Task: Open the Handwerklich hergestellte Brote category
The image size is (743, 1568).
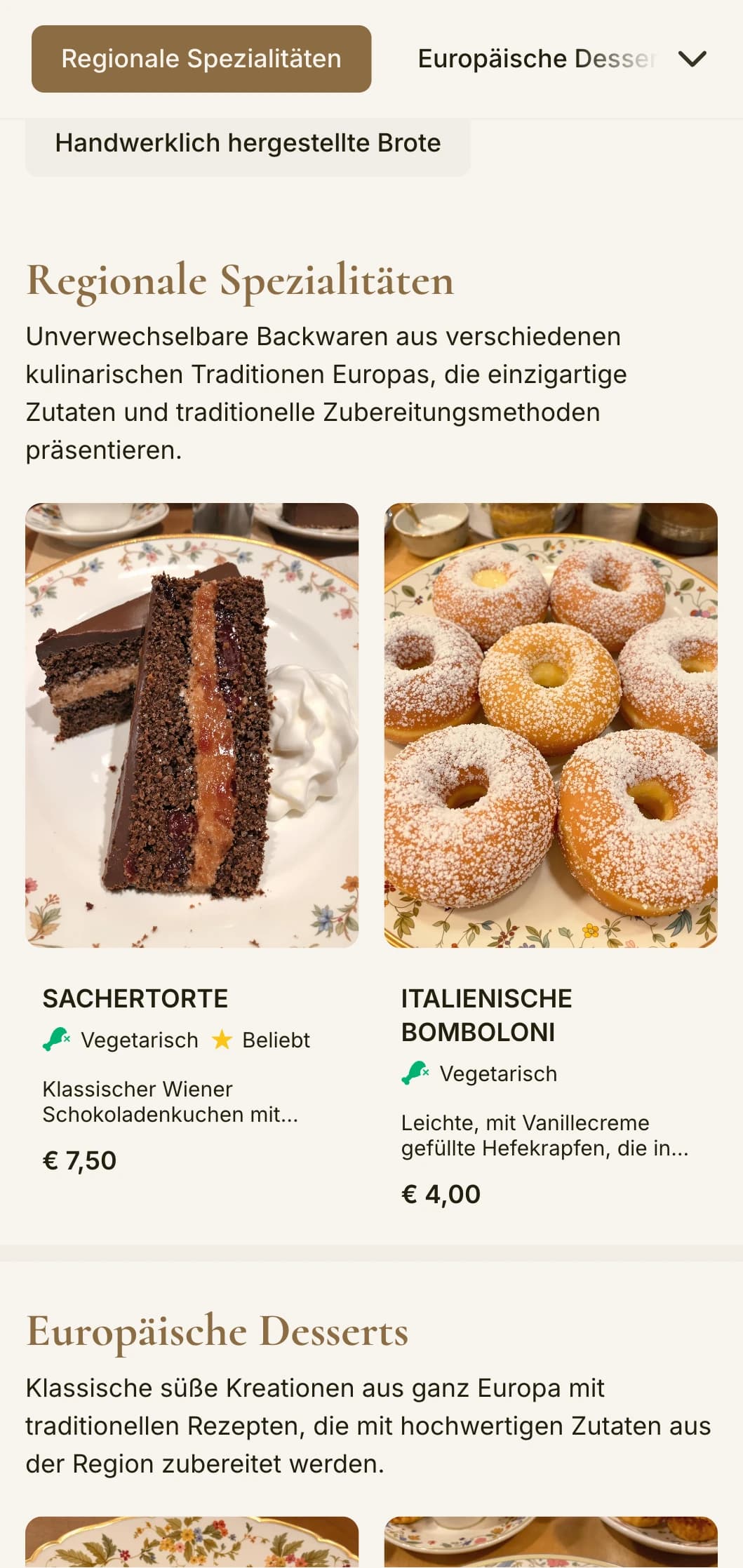Action: [x=248, y=142]
